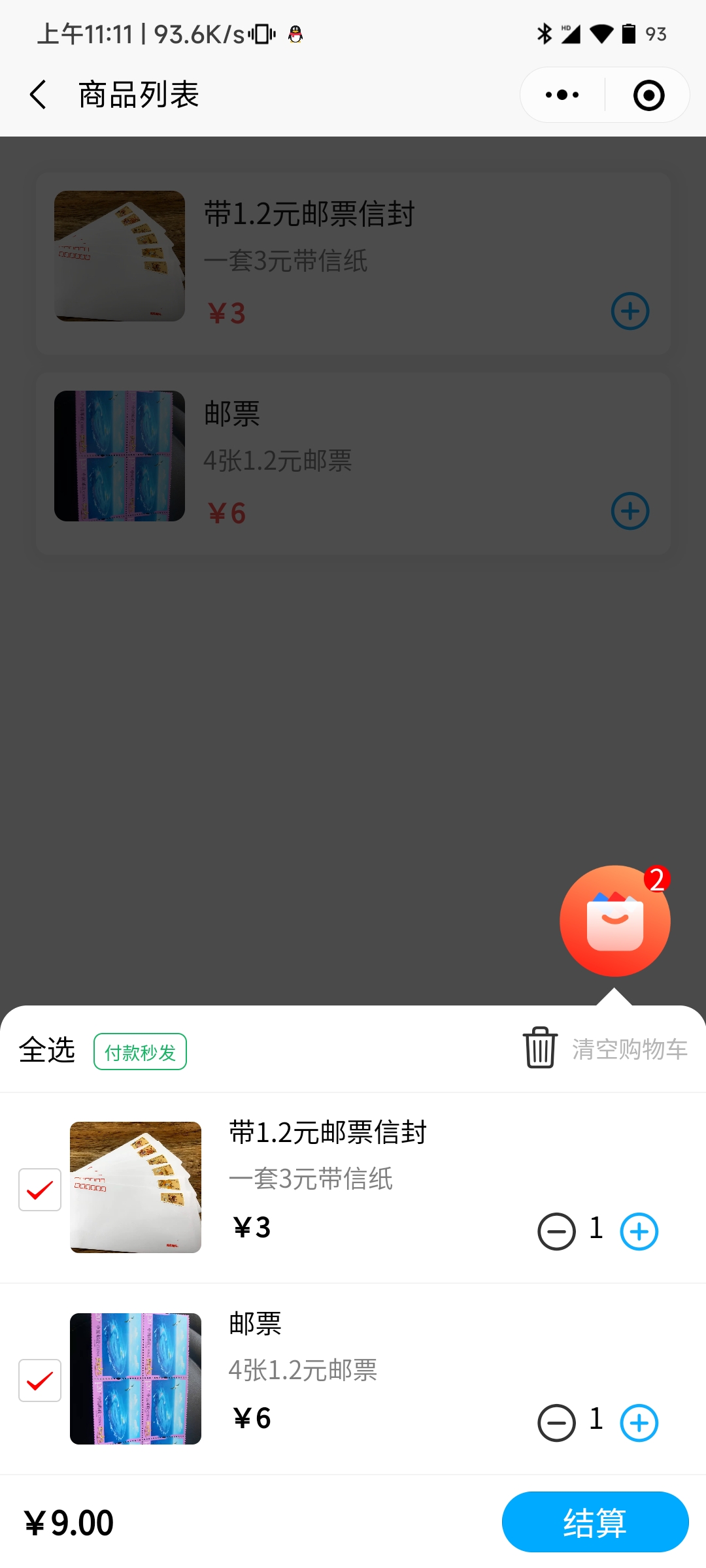Decrease quantity of 邮票 in cart
This screenshot has width=706, height=1568.
[x=556, y=1422]
